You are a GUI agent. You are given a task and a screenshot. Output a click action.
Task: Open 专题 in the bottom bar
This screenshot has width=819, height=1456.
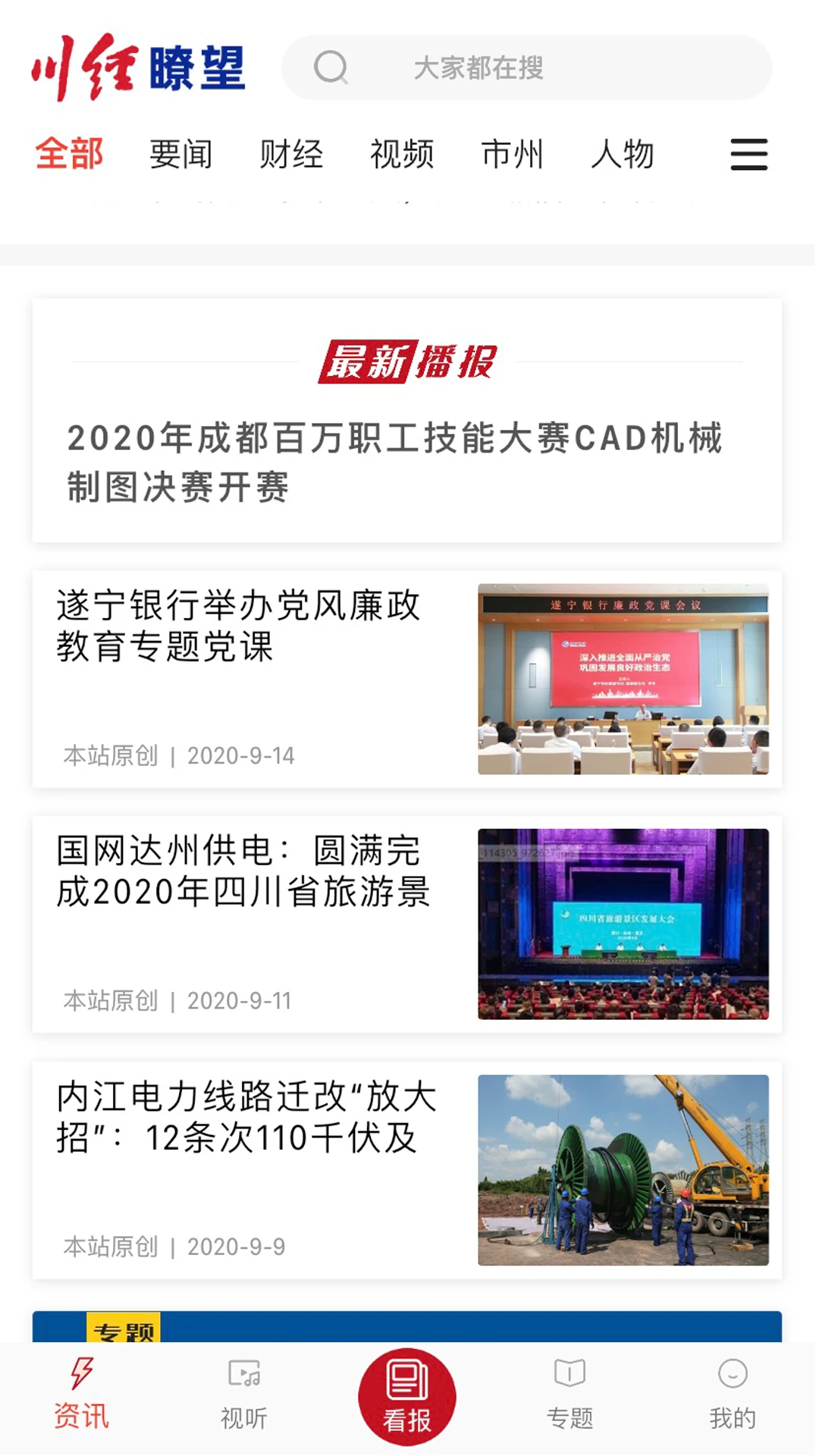click(x=570, y=1395)
